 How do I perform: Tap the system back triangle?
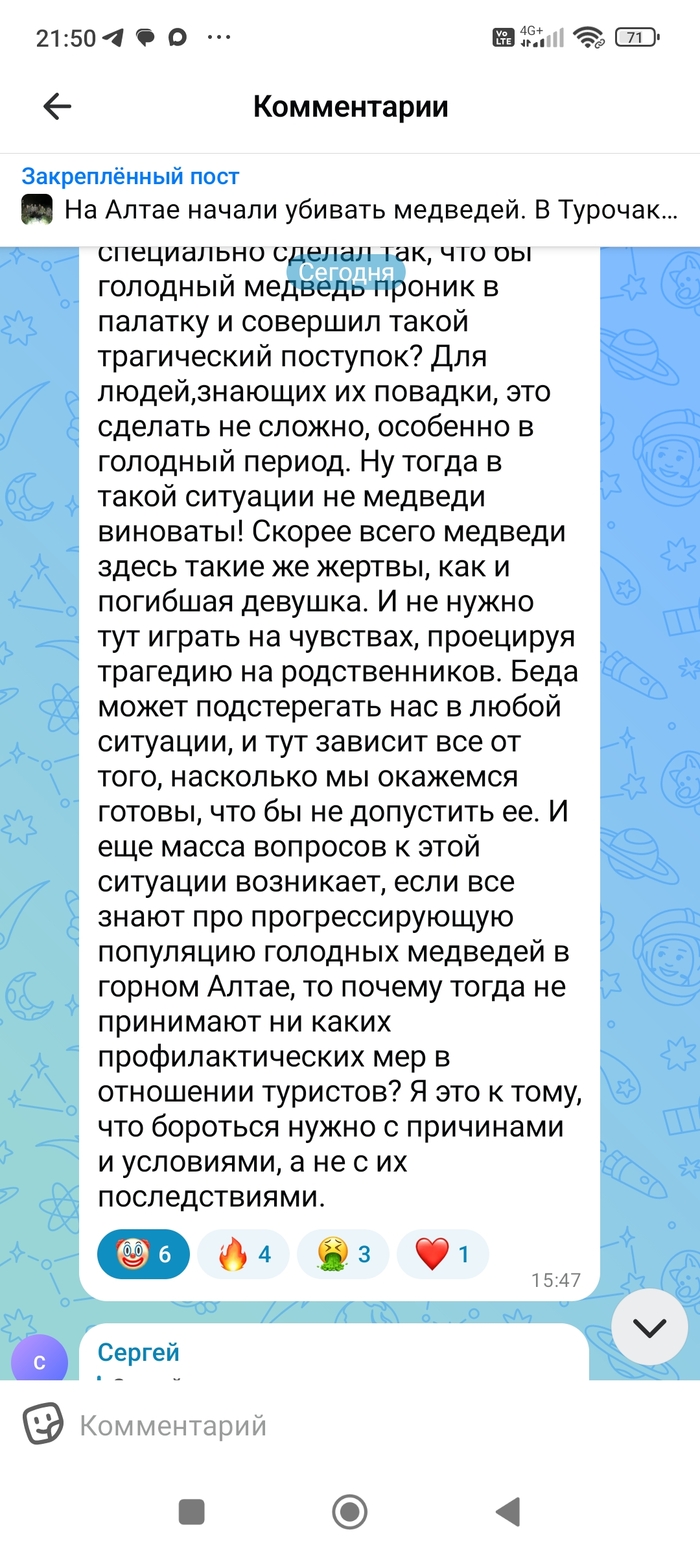point(508,1511)
